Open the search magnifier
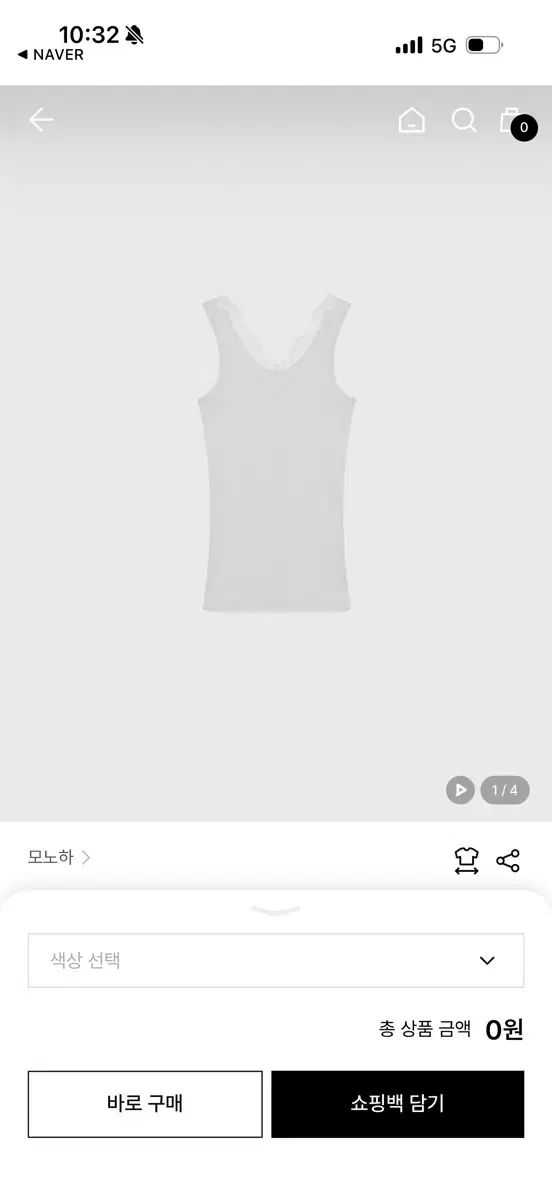 tap(464, 120)
